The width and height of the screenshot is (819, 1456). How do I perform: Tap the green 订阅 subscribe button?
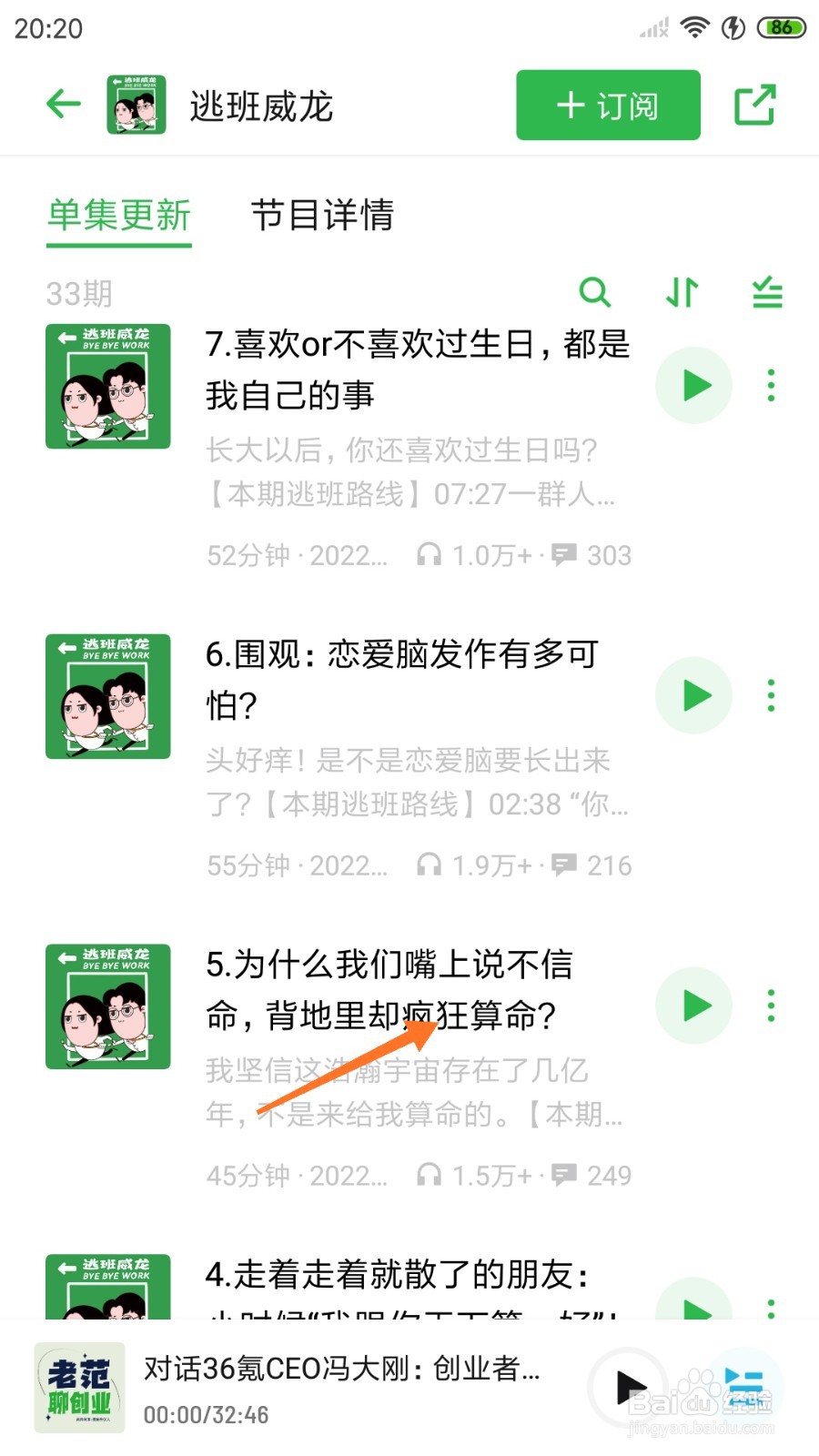pos(606,105)
